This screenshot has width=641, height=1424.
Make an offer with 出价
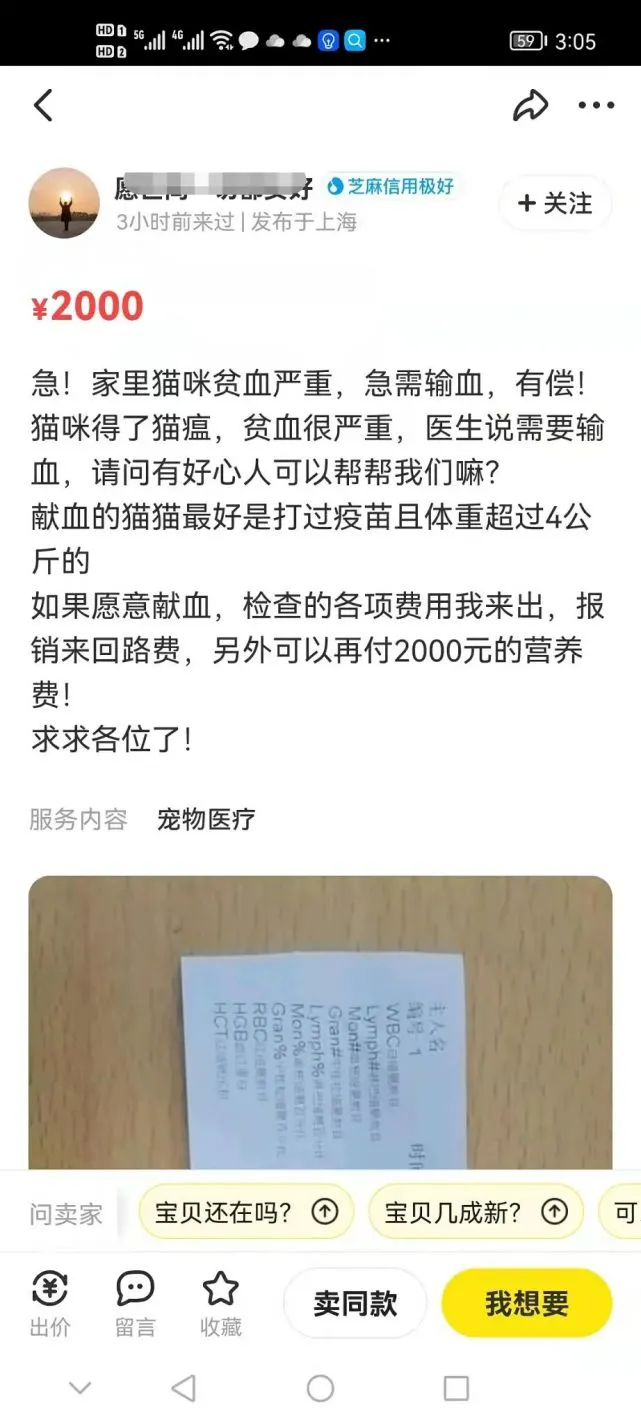tap(50, 1304)
